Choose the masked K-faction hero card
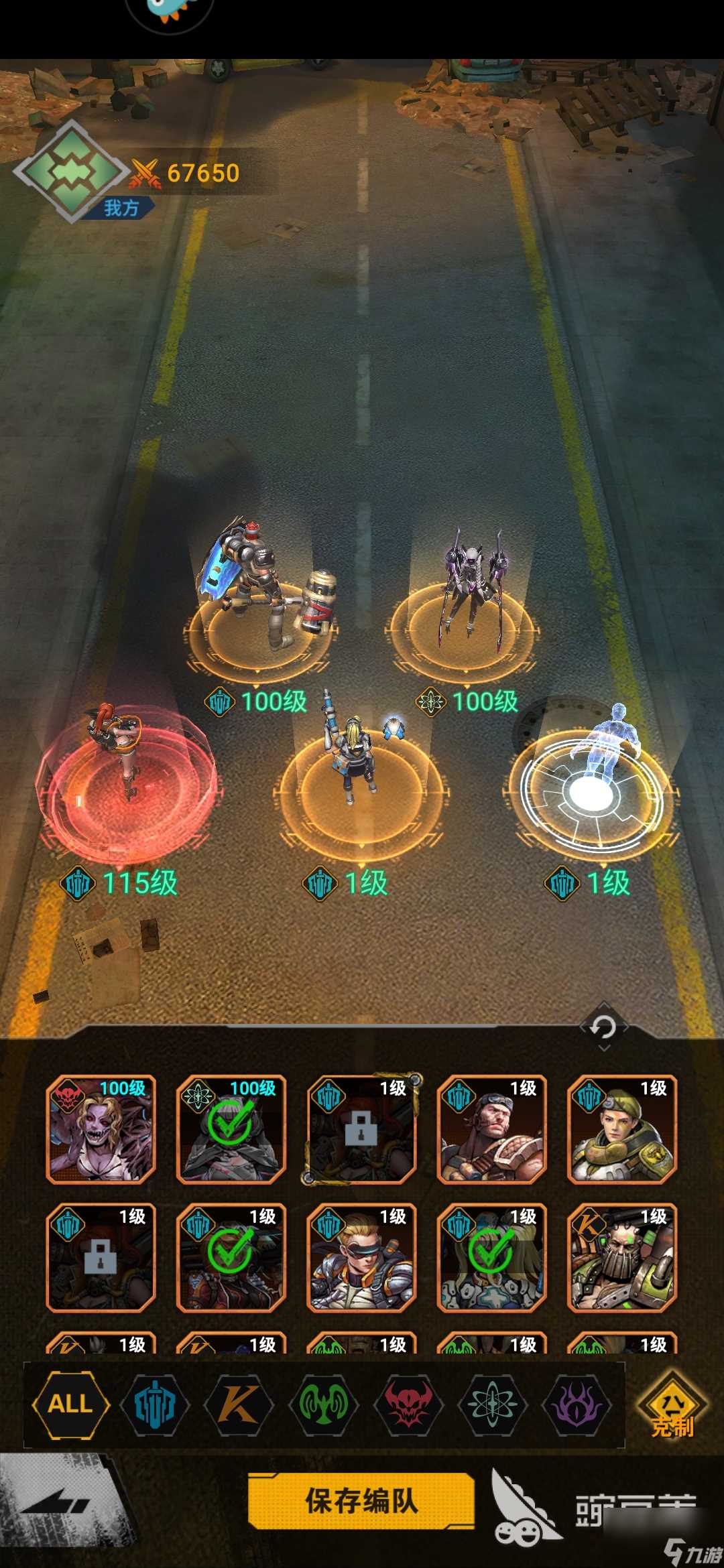 (621, 1258)
